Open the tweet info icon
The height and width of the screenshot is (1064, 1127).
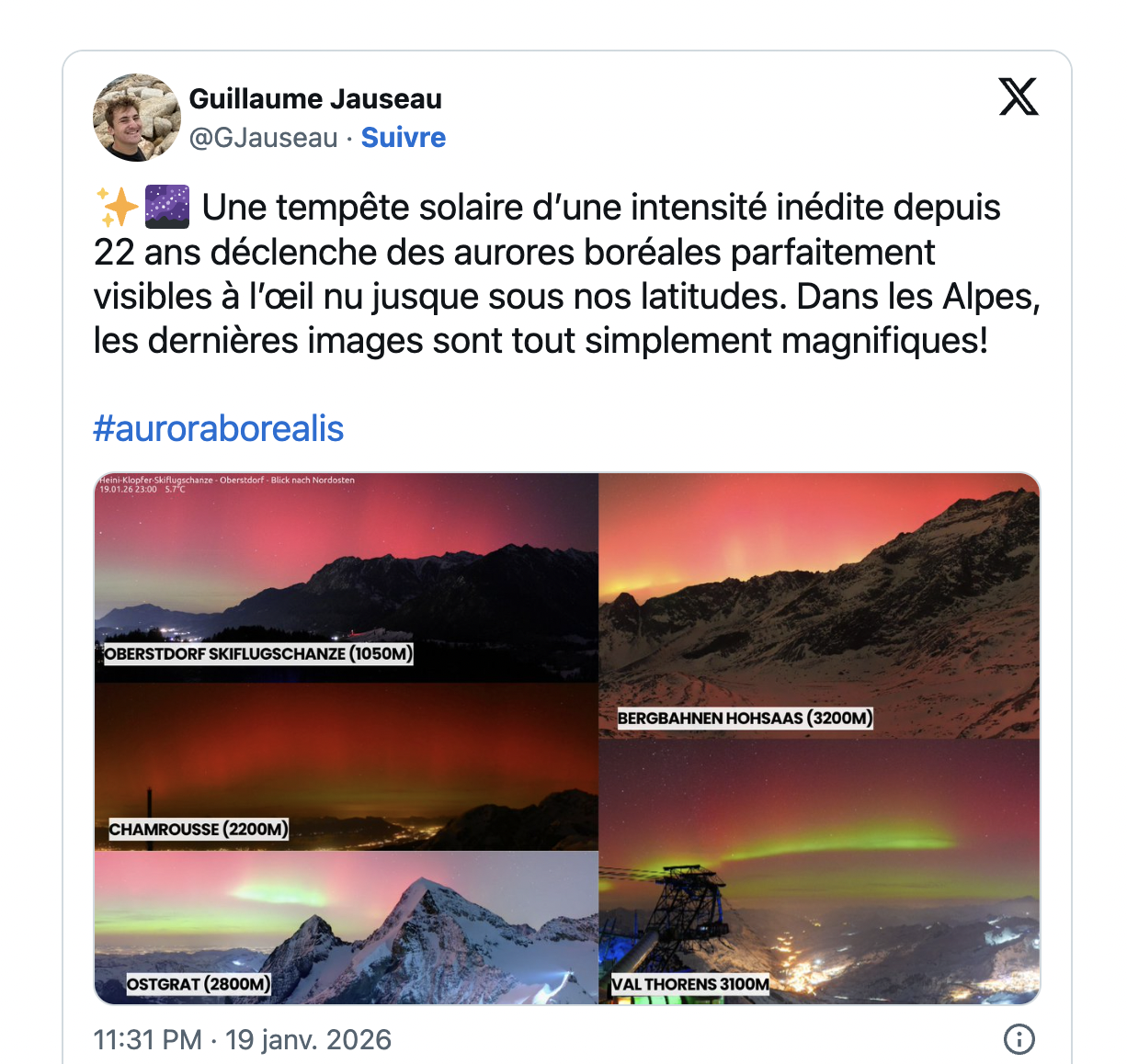click(1019, 1039)
